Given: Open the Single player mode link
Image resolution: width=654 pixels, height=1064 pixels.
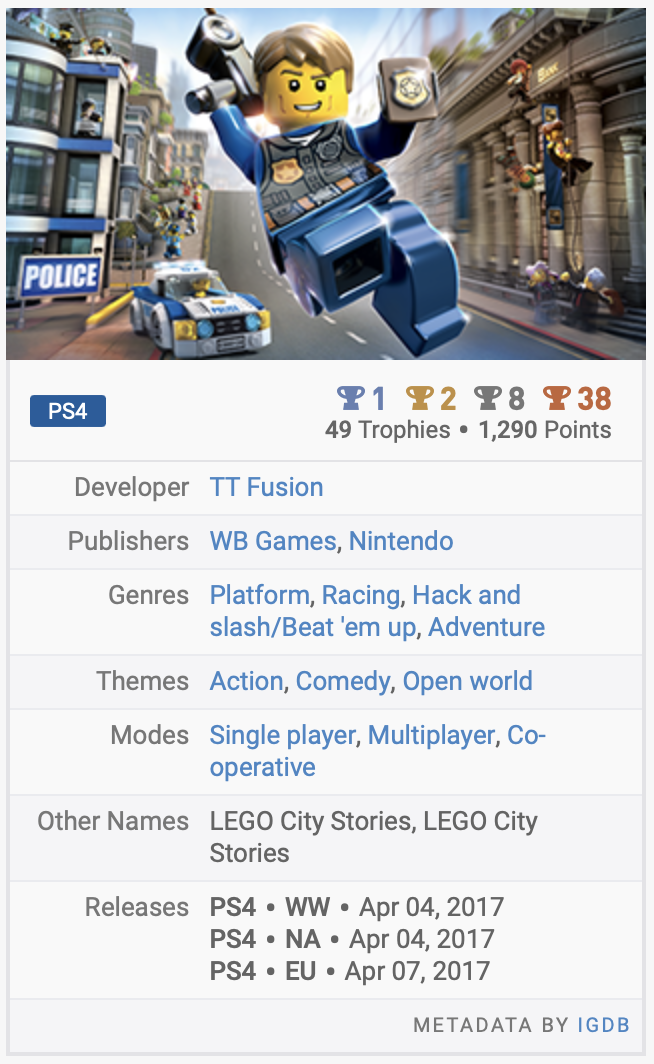Looking at the screenshot, I should 282,735.
